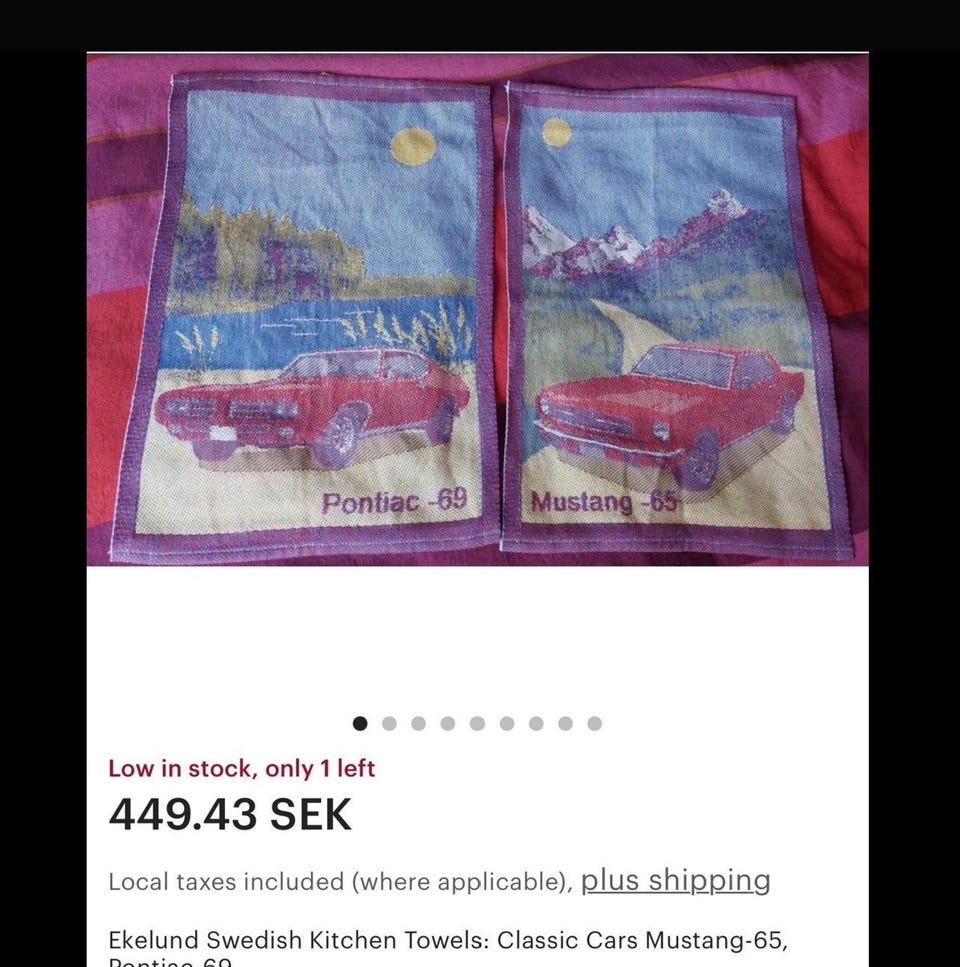Viewport: 960px width, 967px height.
Task: Open the plus shipping link
Action: pos(675,880)
